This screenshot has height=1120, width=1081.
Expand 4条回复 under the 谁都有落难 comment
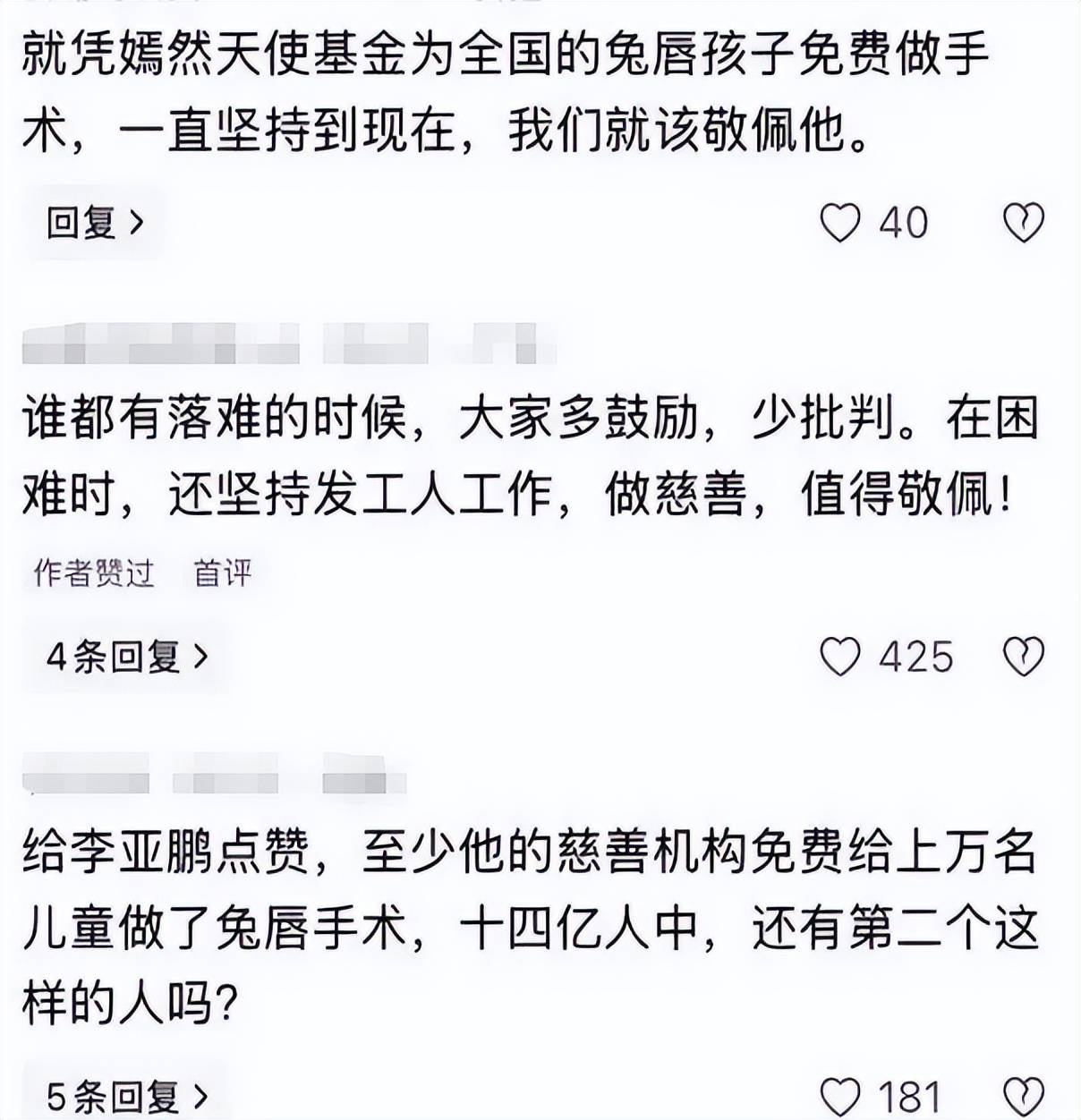(126, 658)
